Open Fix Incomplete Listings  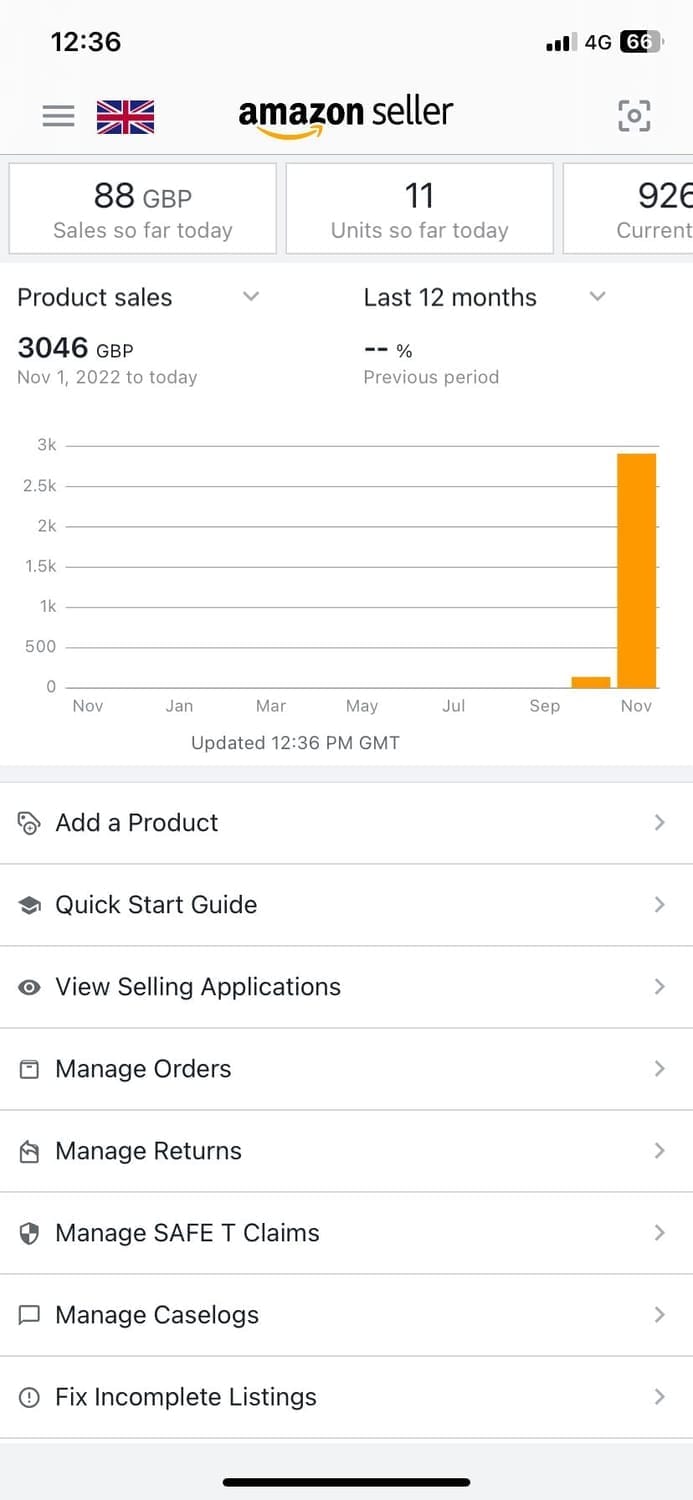coord(346,1397)
